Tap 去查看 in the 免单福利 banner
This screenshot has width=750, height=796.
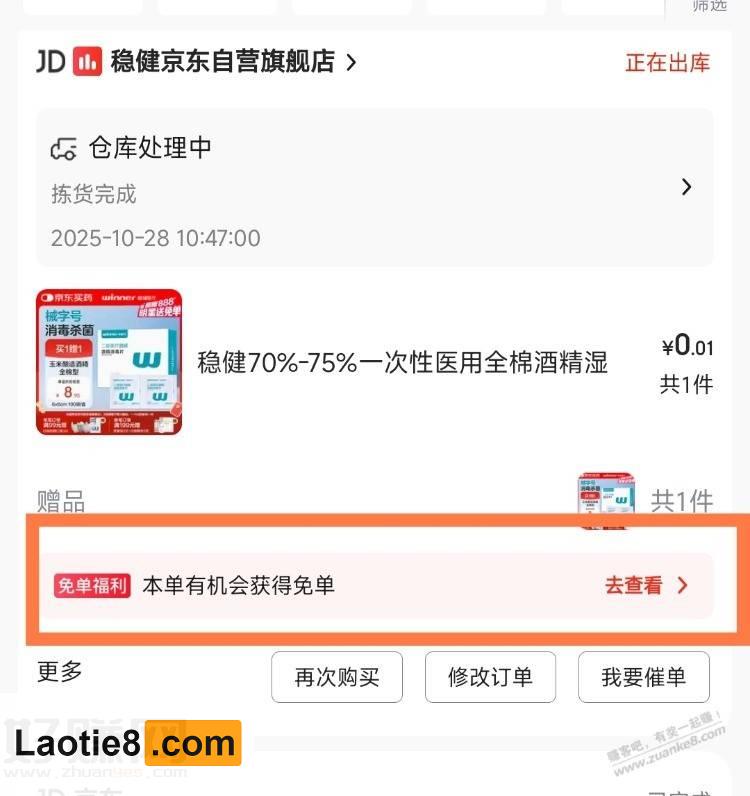(x=645, y=586)
